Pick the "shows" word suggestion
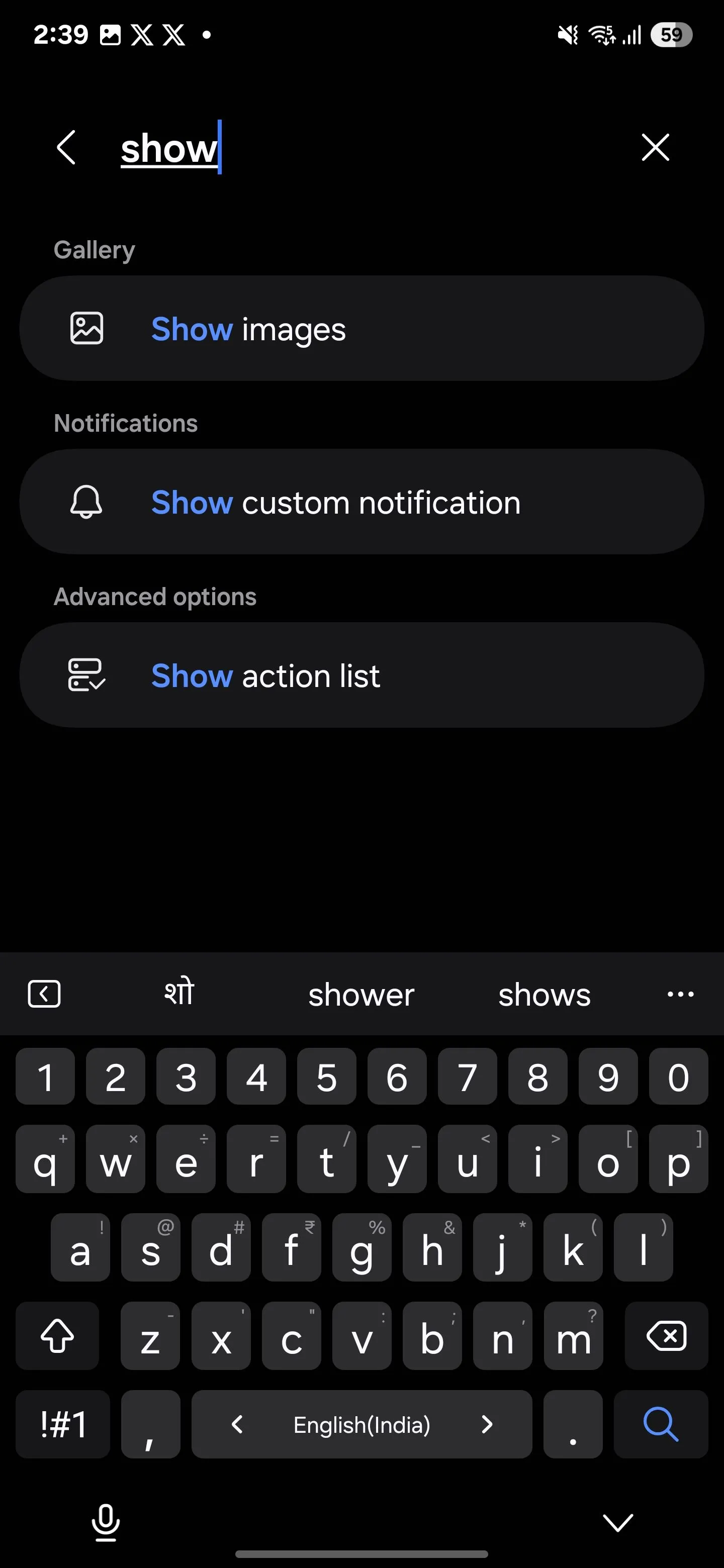724x1568 pixels. [x=545, y=995]
